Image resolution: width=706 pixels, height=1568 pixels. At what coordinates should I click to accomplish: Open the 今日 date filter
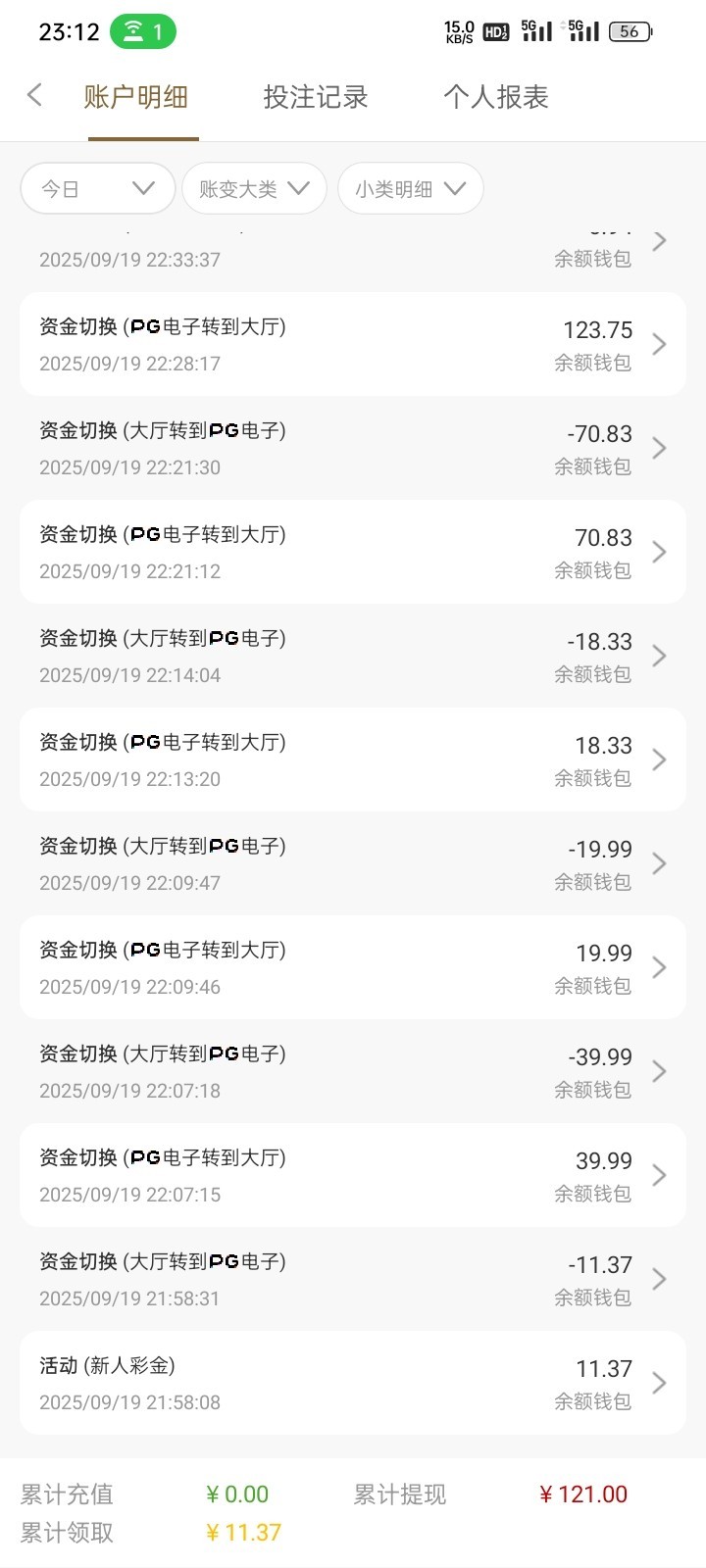point(96,188)
